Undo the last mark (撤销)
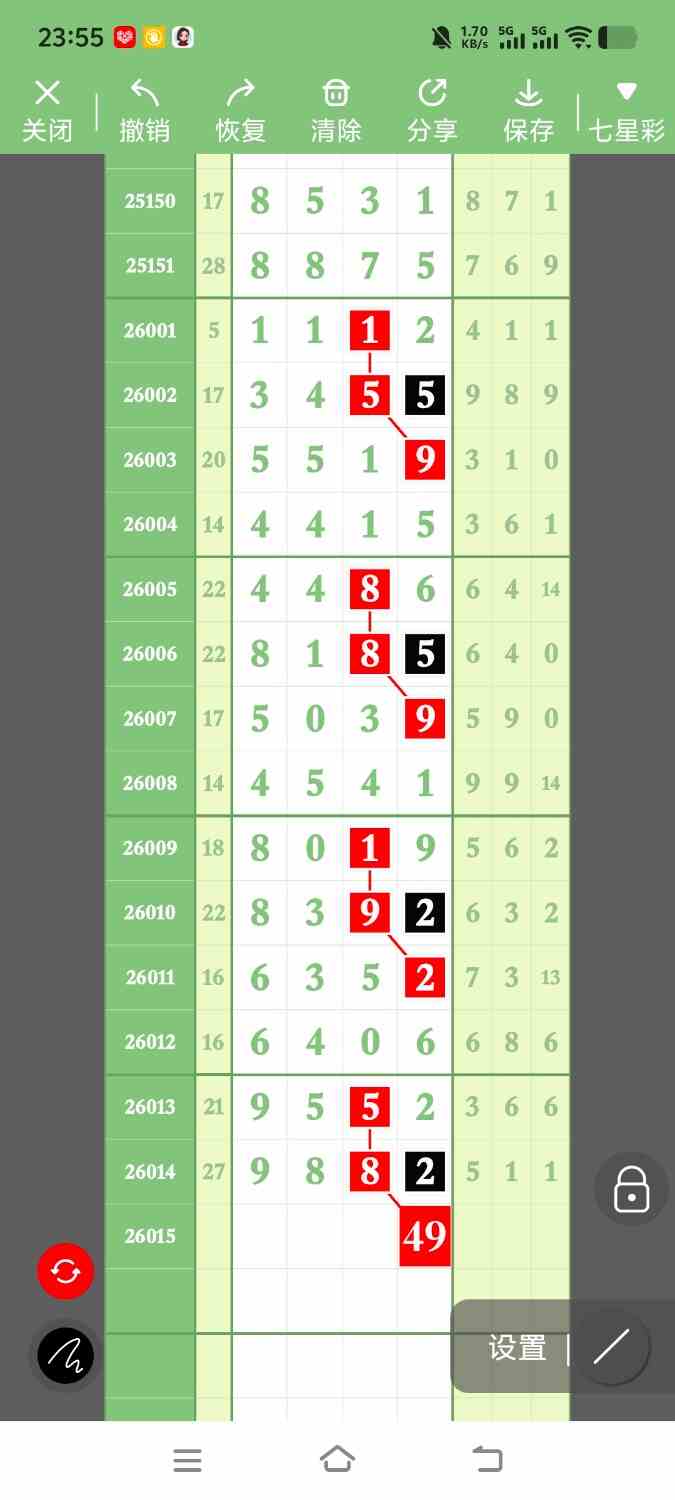Viewport: 675px width, 1500px height. [144, 111]
